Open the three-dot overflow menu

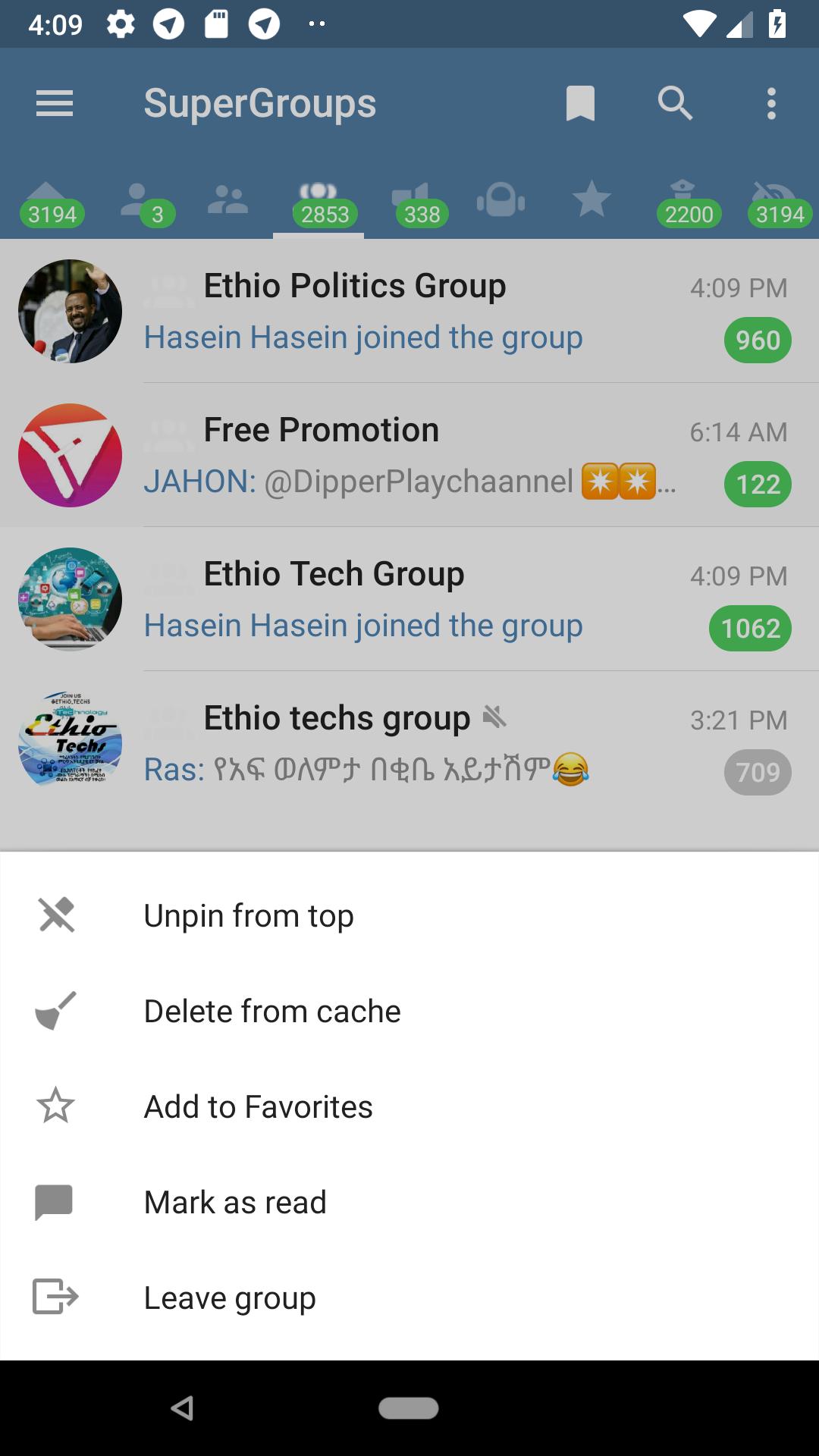(x=771, y=104)
